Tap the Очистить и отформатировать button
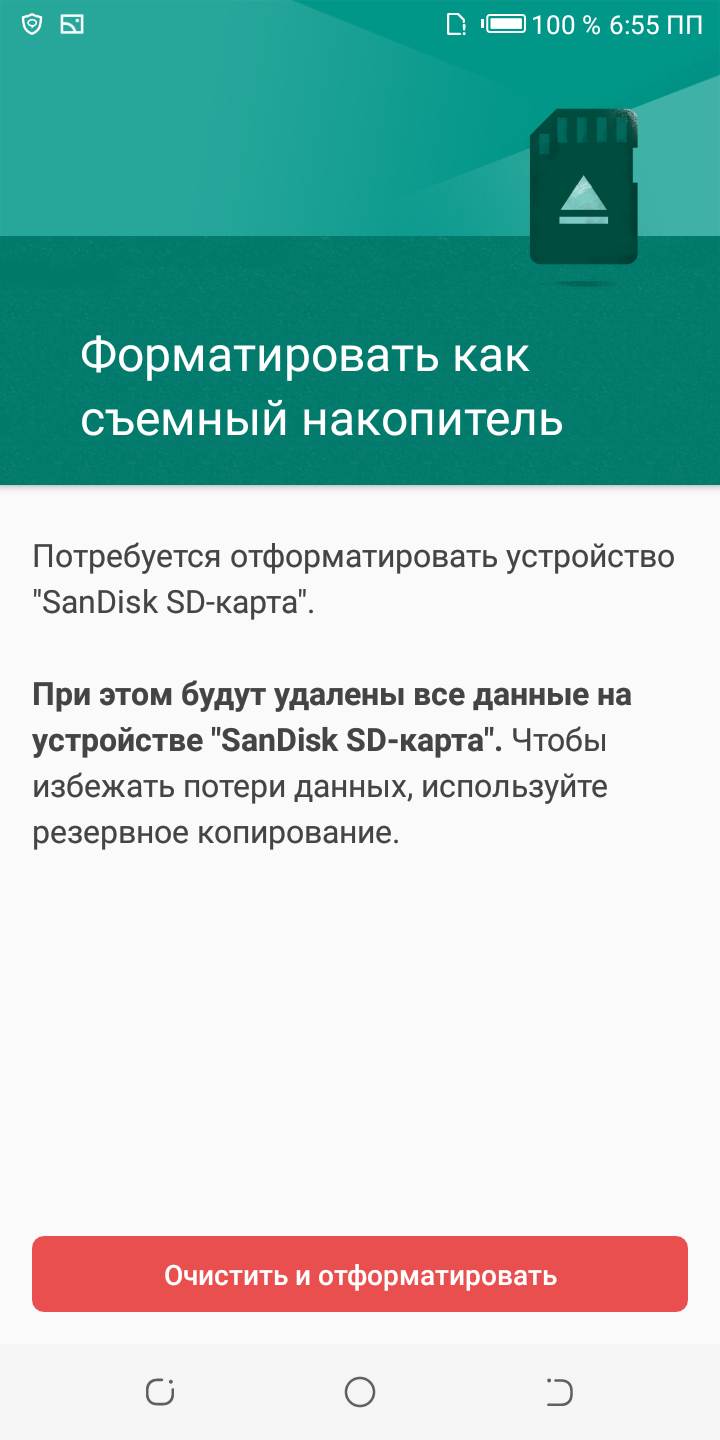 coord(360,1275)
